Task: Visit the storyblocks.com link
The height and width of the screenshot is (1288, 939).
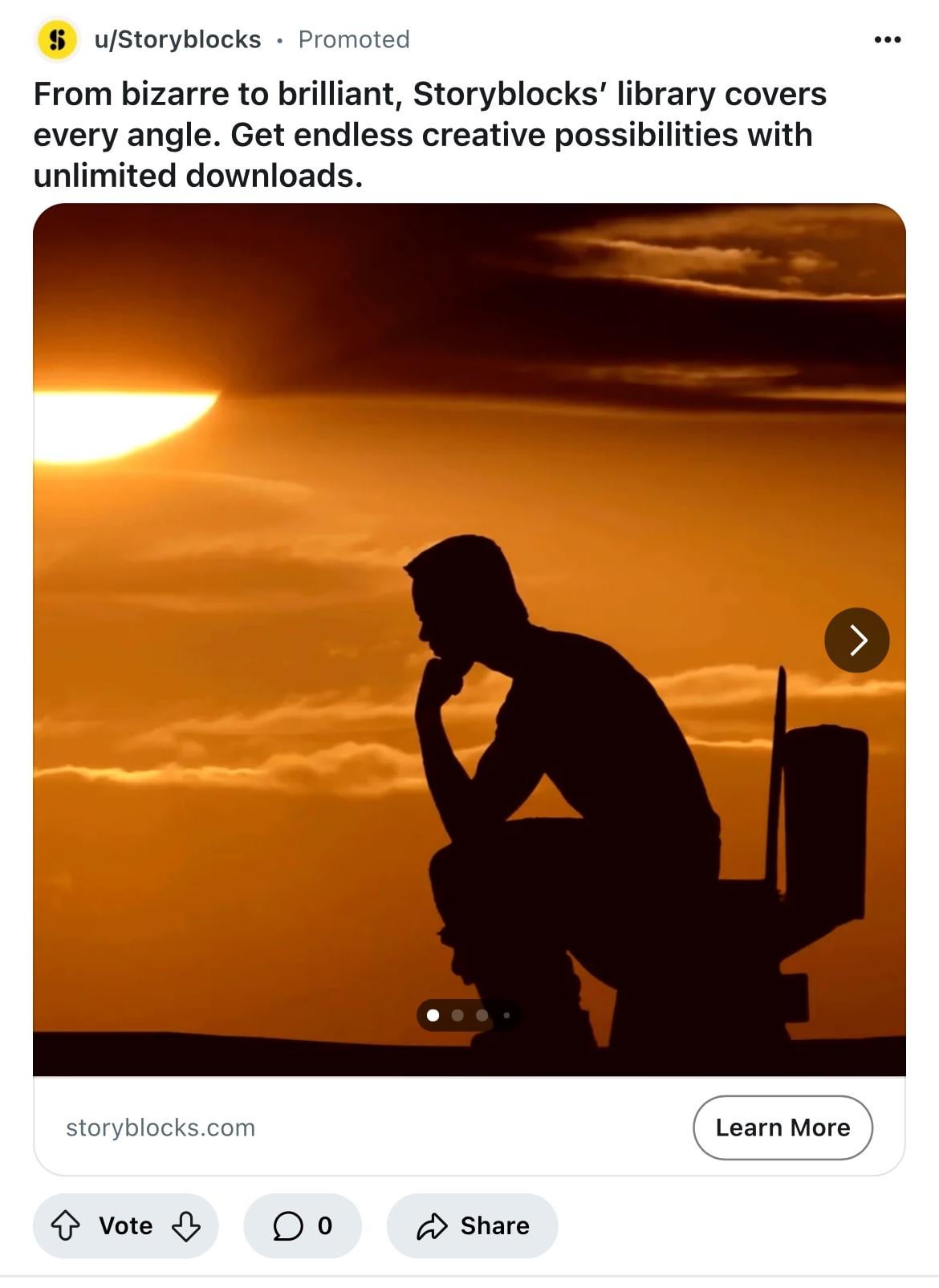Action: pos(161,1128)
